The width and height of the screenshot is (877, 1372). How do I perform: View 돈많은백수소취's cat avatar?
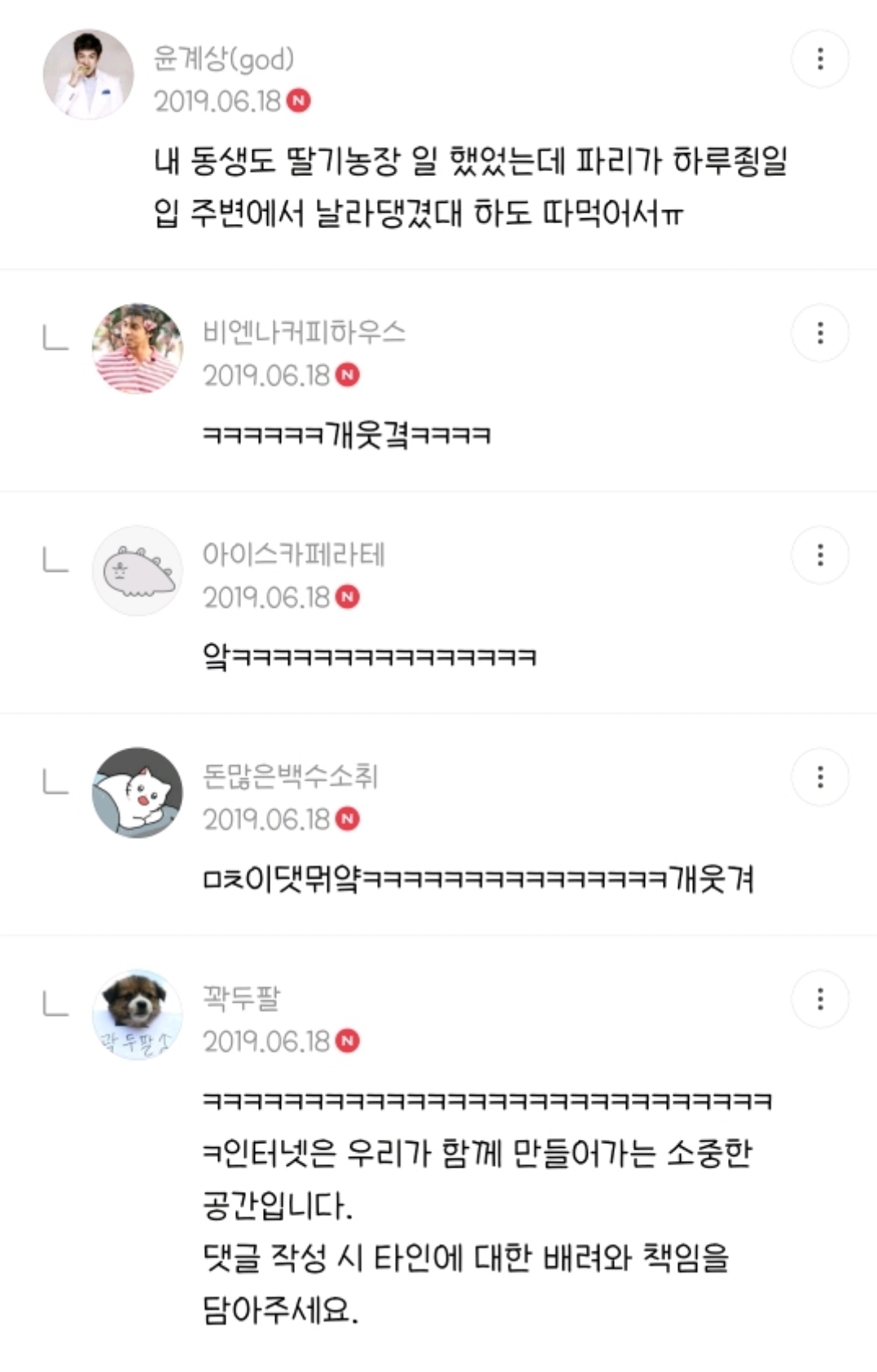pyautogui.click(x=137, y=792)
